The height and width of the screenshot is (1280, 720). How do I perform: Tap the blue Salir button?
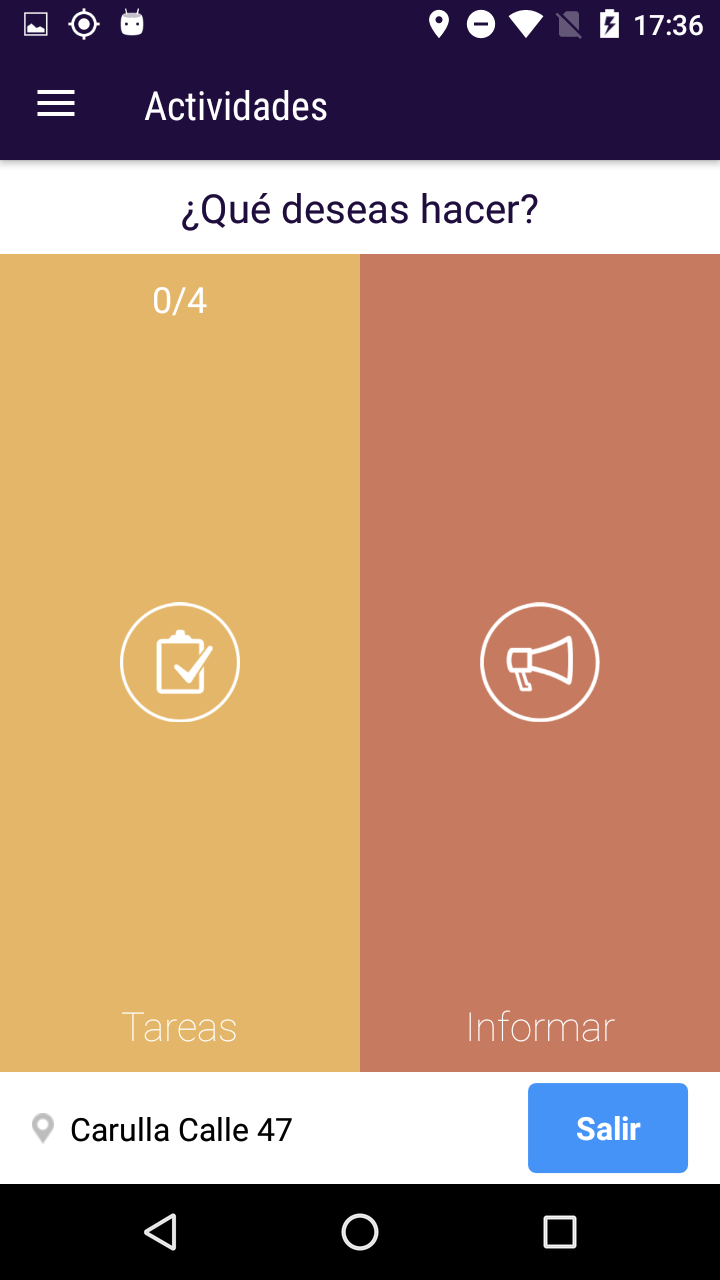[607, 1128]
